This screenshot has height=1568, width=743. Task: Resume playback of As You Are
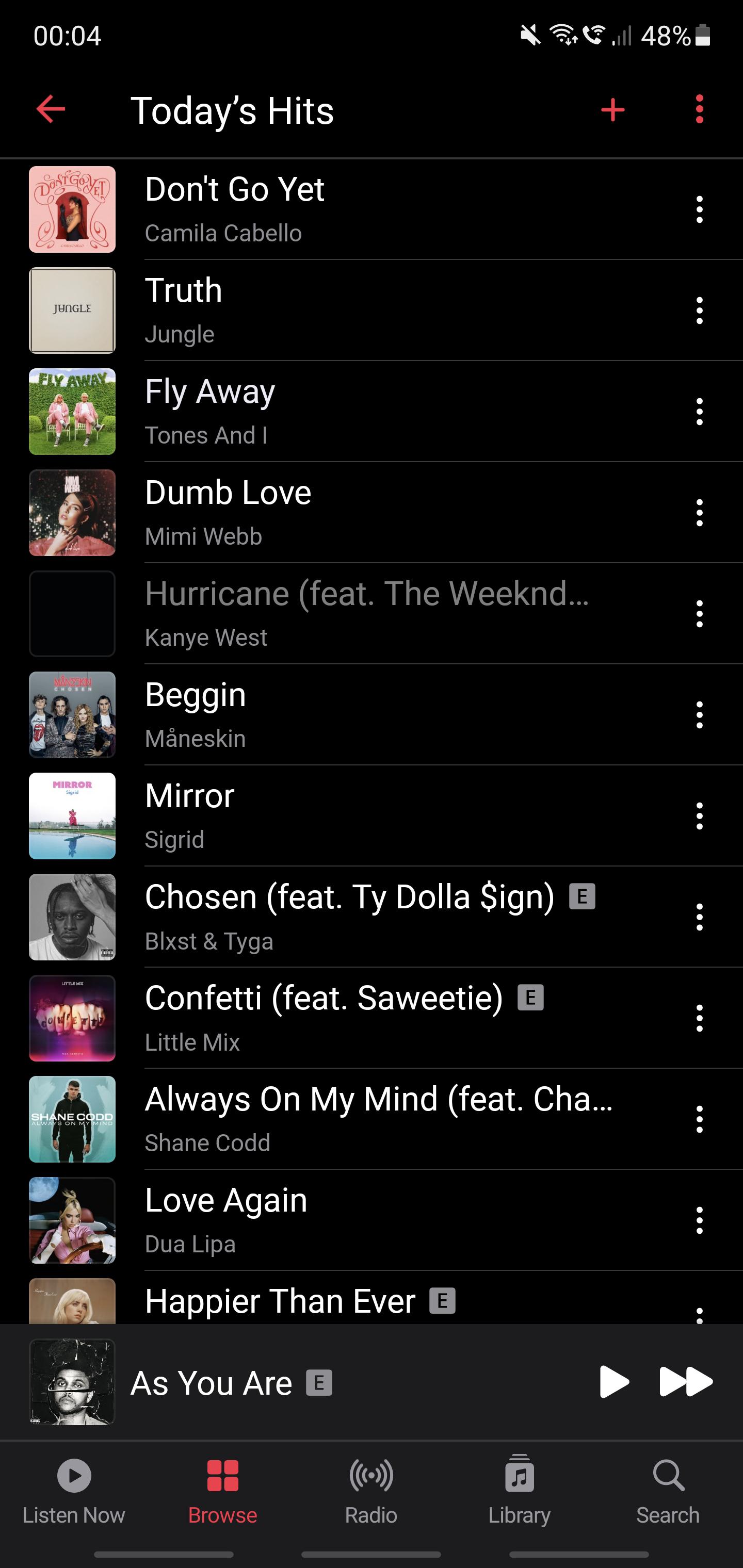click(613, 1382)
